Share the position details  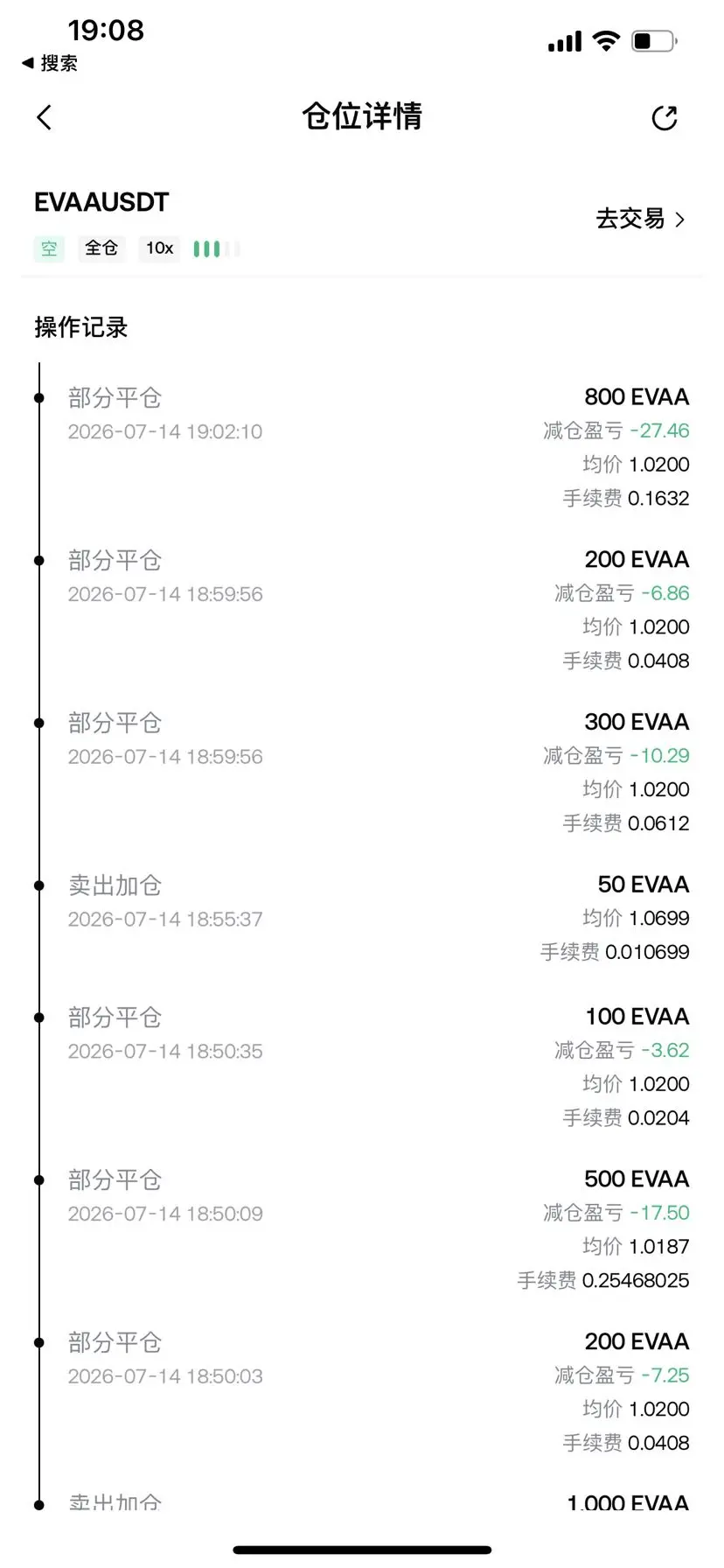pos(665,118)
